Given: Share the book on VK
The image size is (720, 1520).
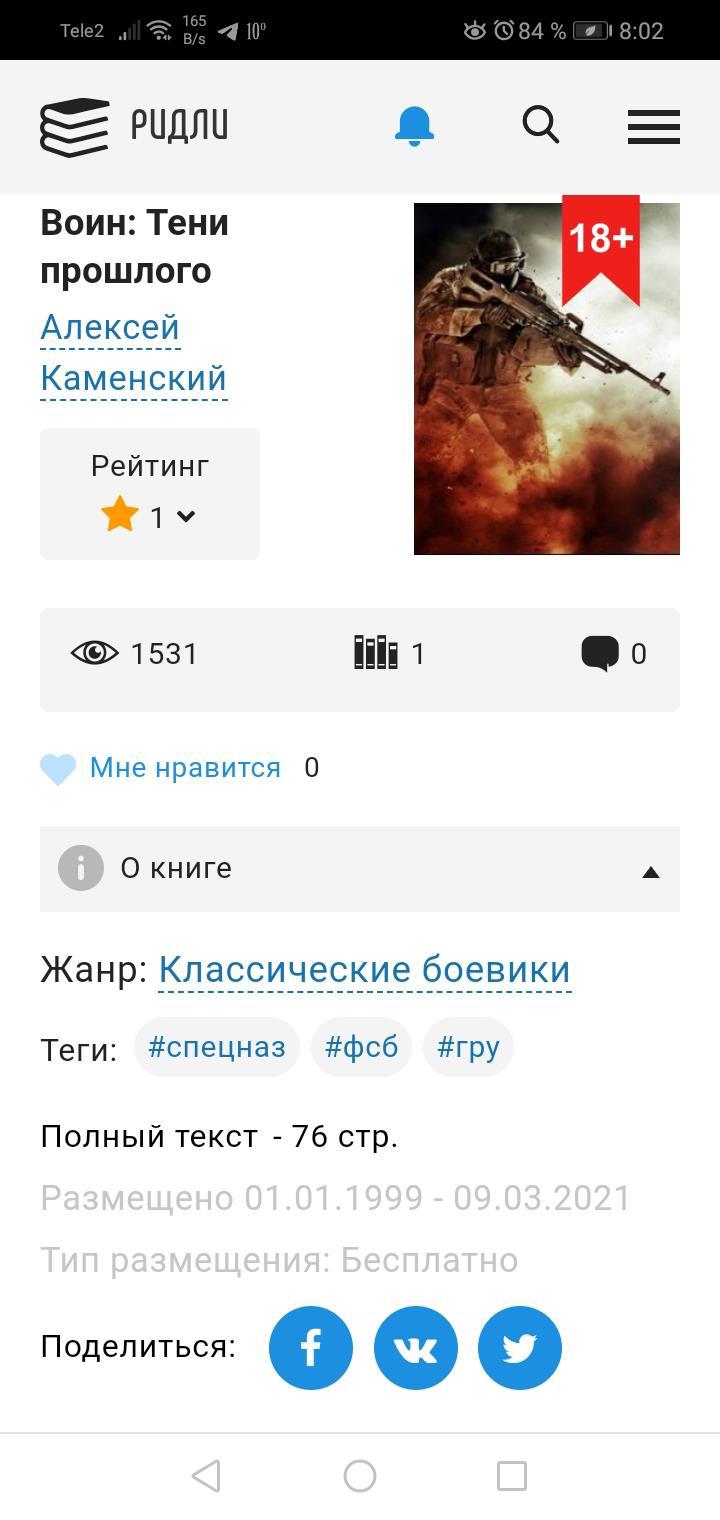Looking at the screenshot, I should point(416,1348).
